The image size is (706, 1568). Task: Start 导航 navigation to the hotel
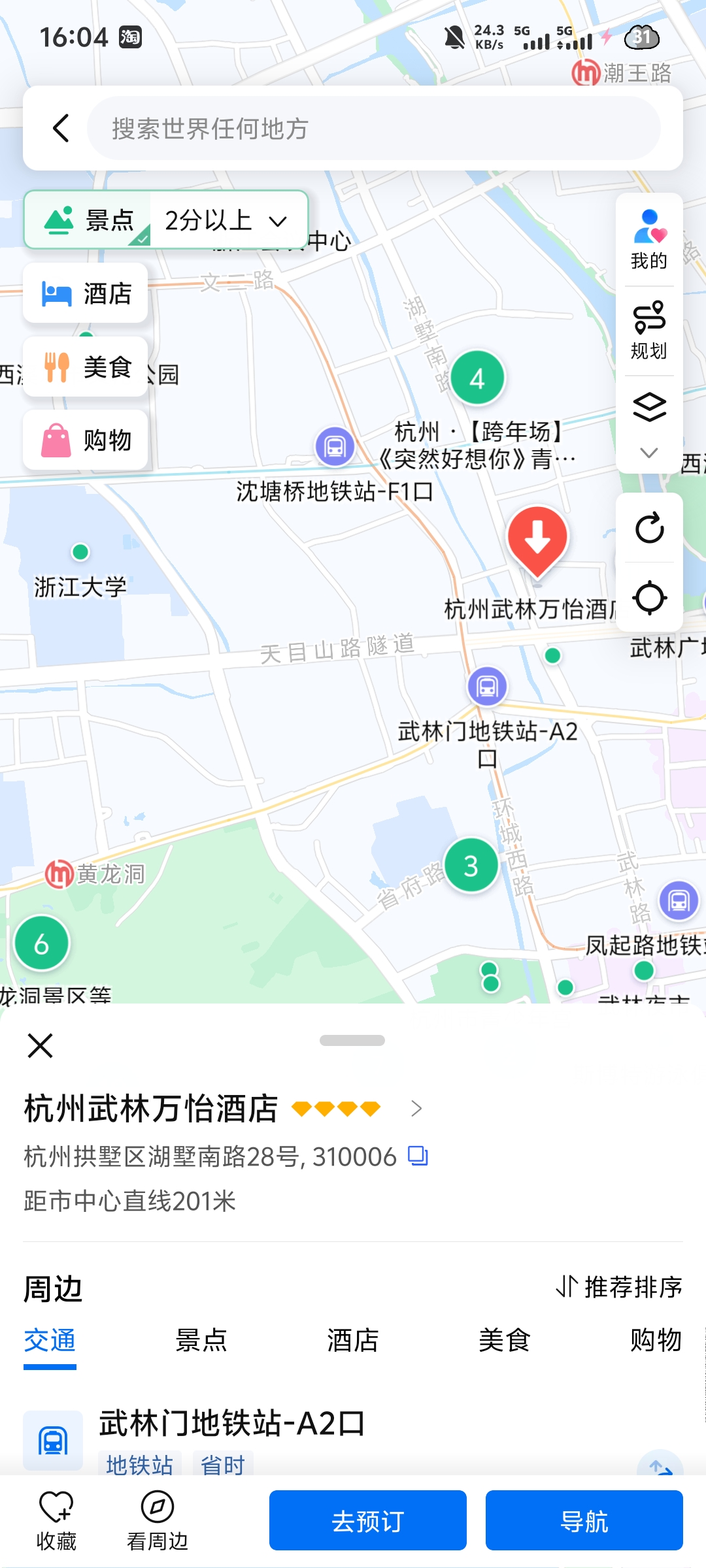[x=584, y=1520]
